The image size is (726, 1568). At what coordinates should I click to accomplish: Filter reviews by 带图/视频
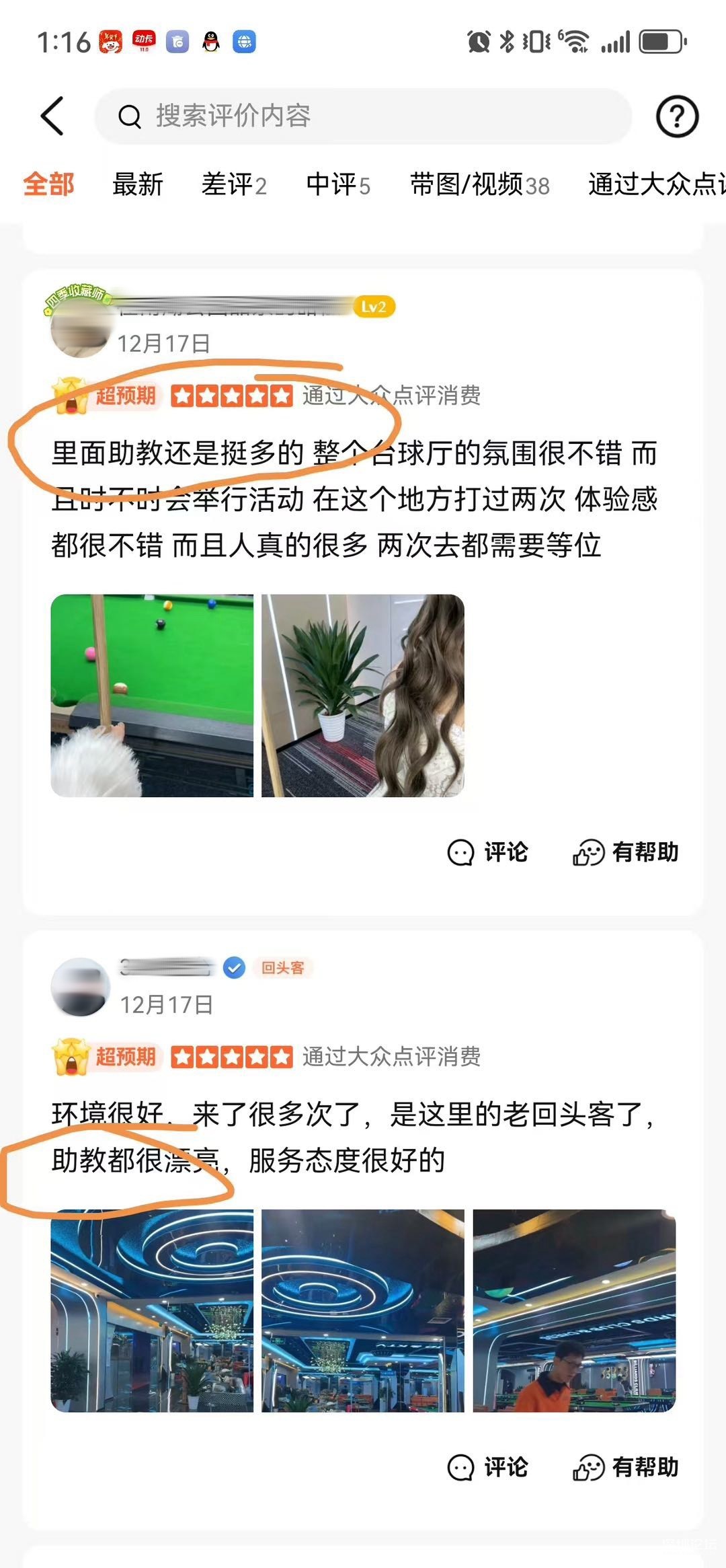[479, 184]
